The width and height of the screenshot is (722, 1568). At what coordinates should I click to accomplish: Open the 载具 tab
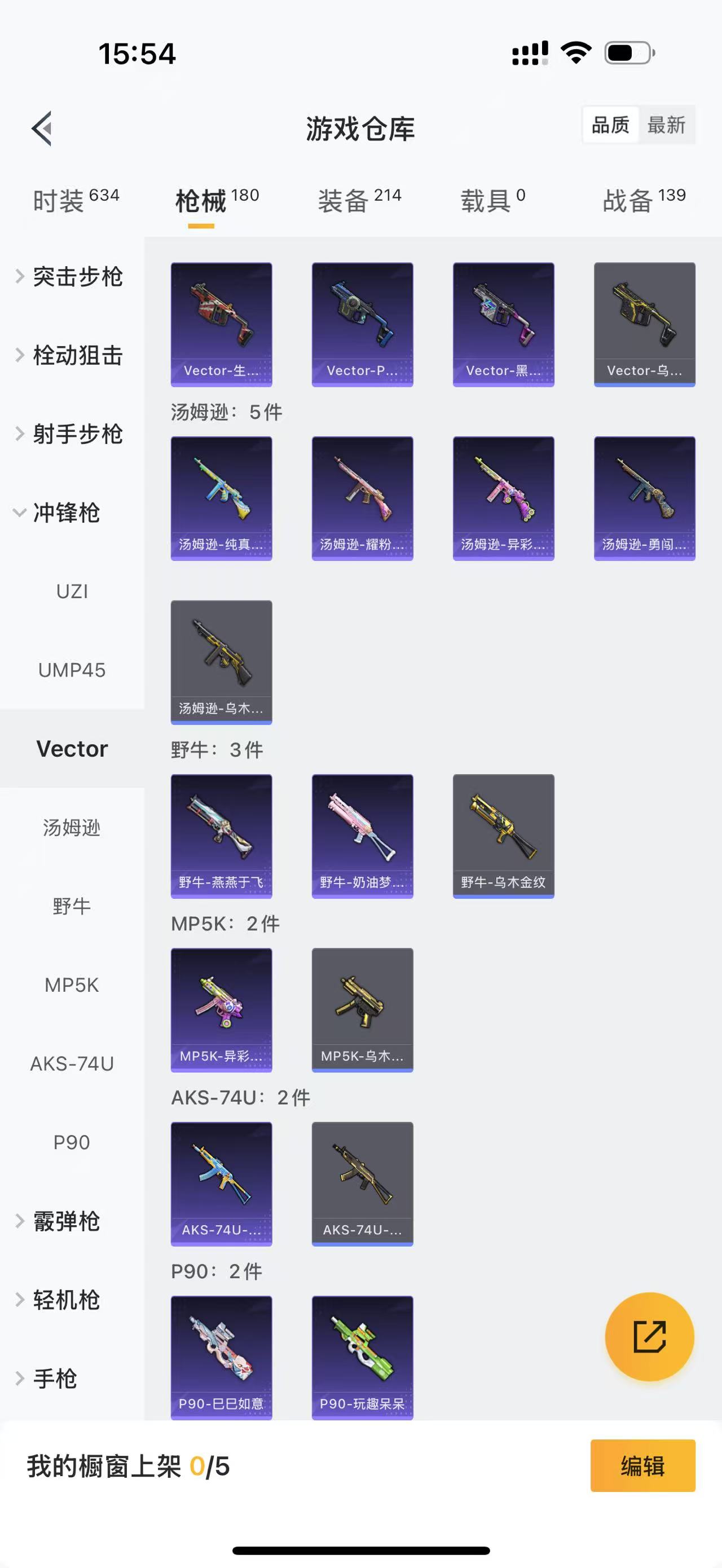pos(492,200)
